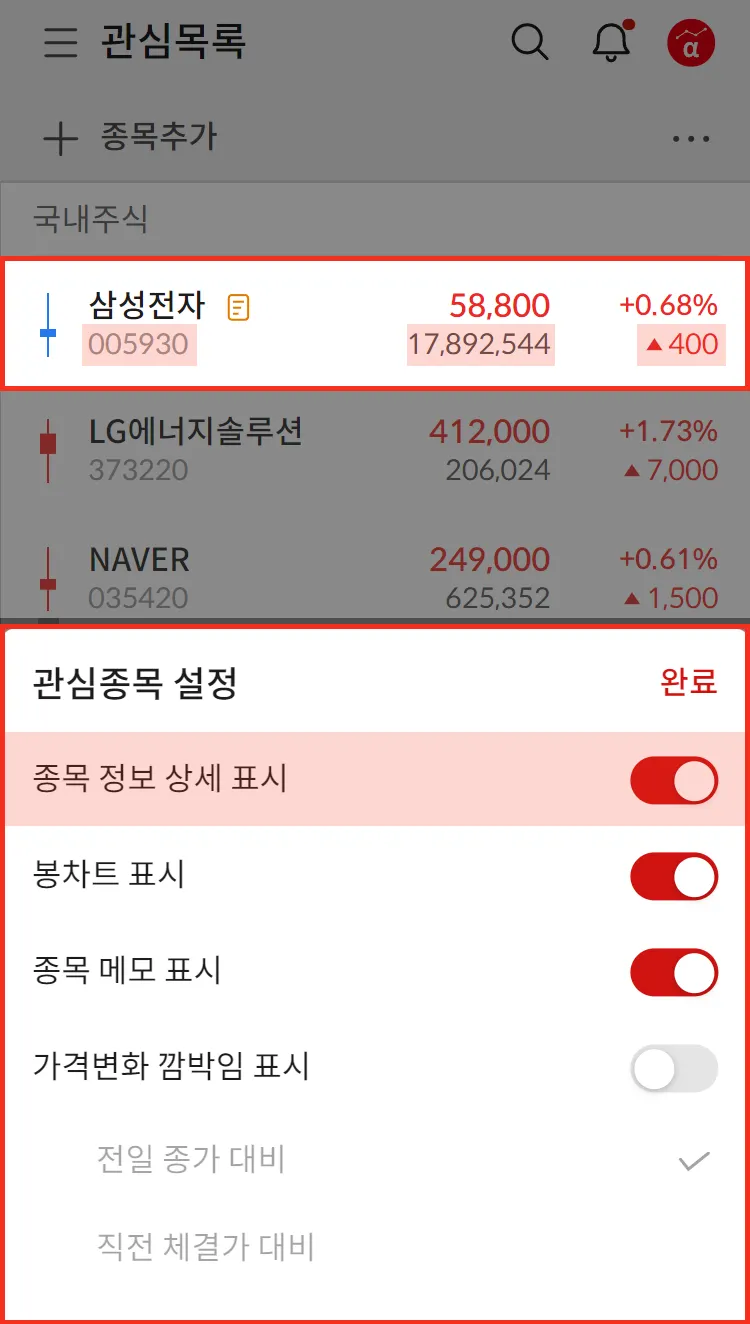Image resolution: width=750 pixels, height=1324 pixels.
Task: Open the search icon
Action: [x=529, y=43]
